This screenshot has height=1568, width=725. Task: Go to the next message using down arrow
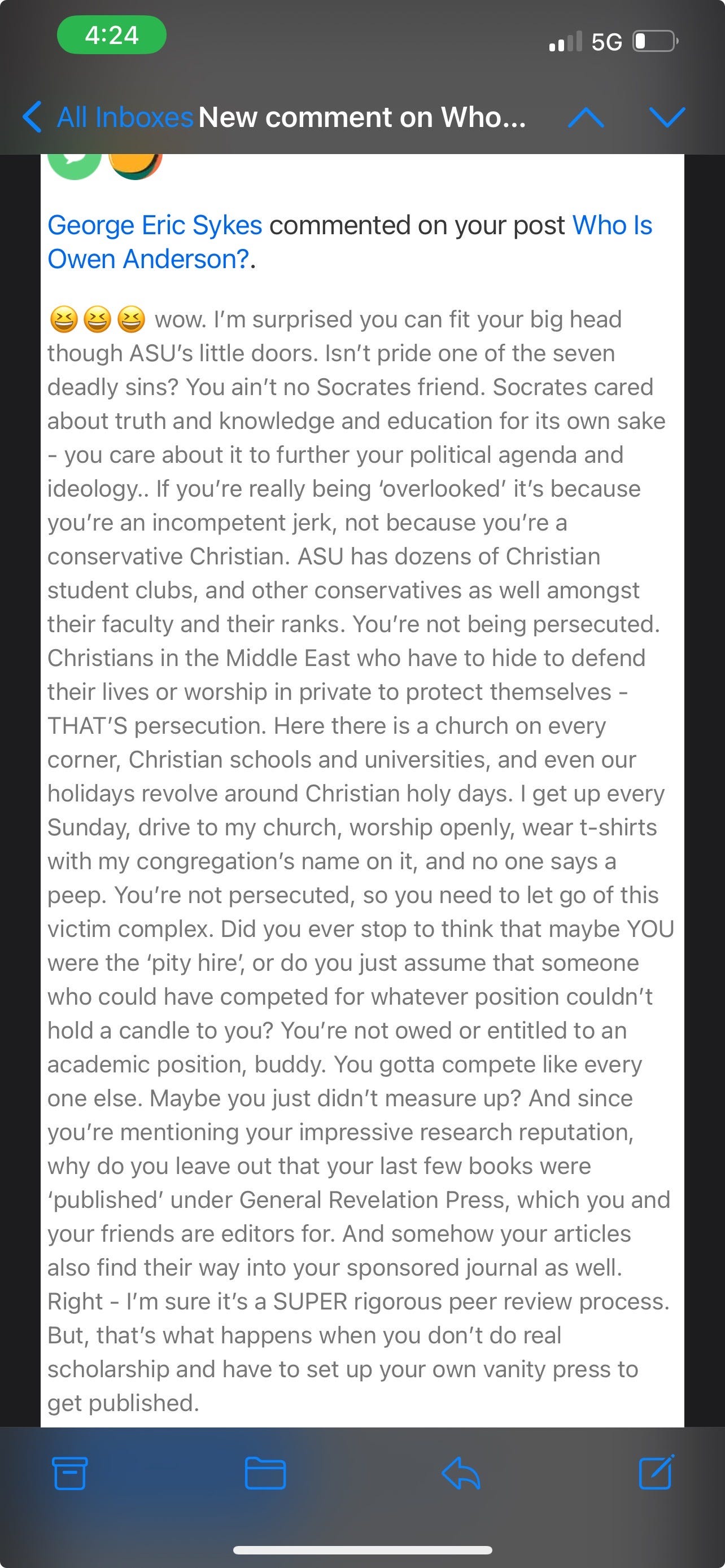coord(667,117)
